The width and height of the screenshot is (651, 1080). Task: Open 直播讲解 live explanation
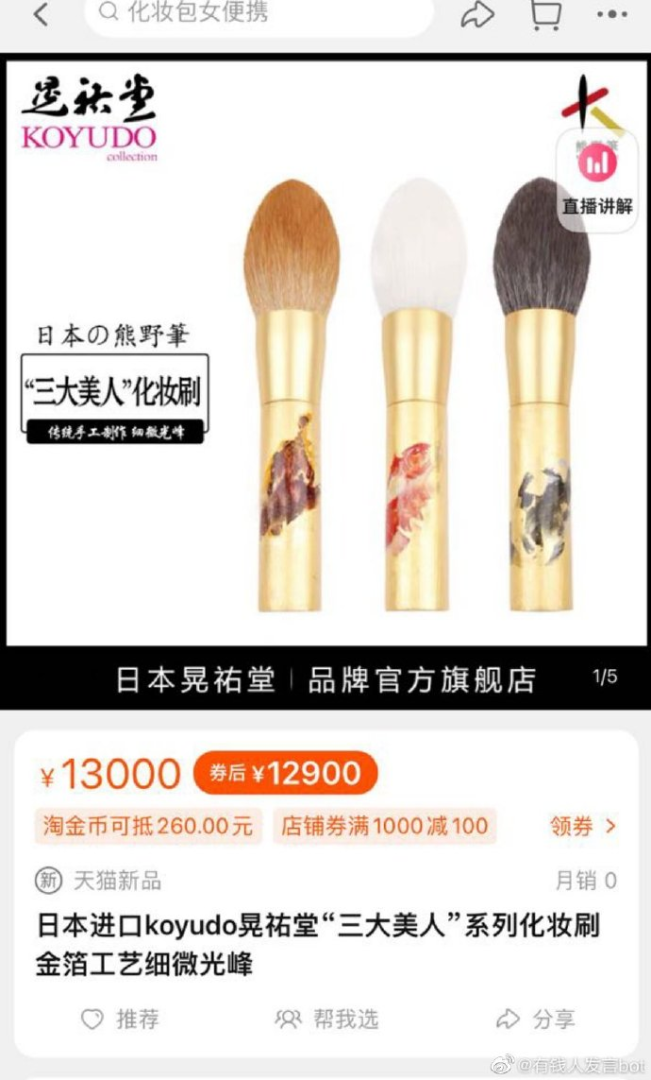(597, 180)
